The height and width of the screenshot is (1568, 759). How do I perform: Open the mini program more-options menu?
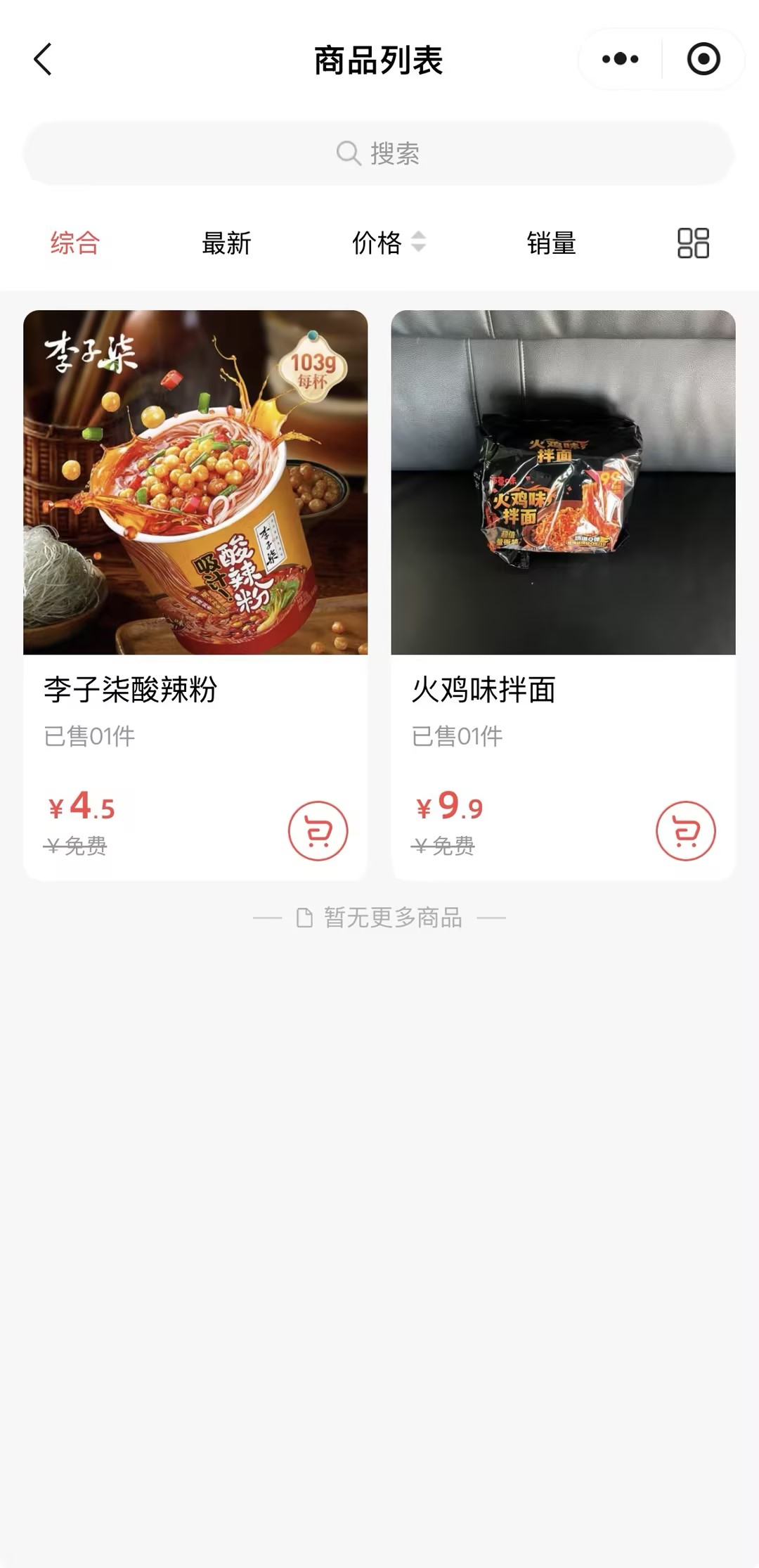click(620, 59)
